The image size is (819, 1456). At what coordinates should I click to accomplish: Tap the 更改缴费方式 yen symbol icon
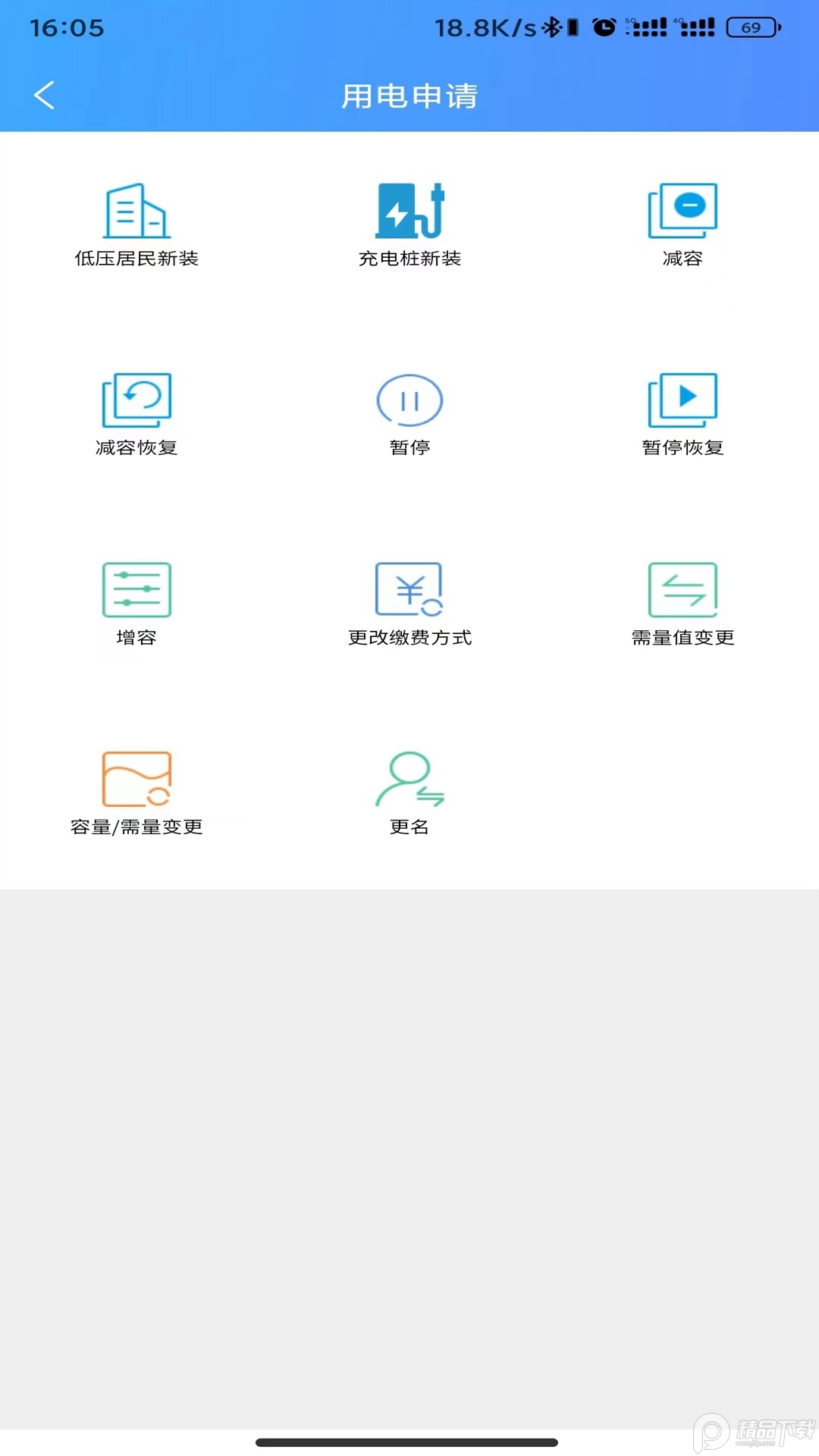pyautogui.click(x=409, y=590)
